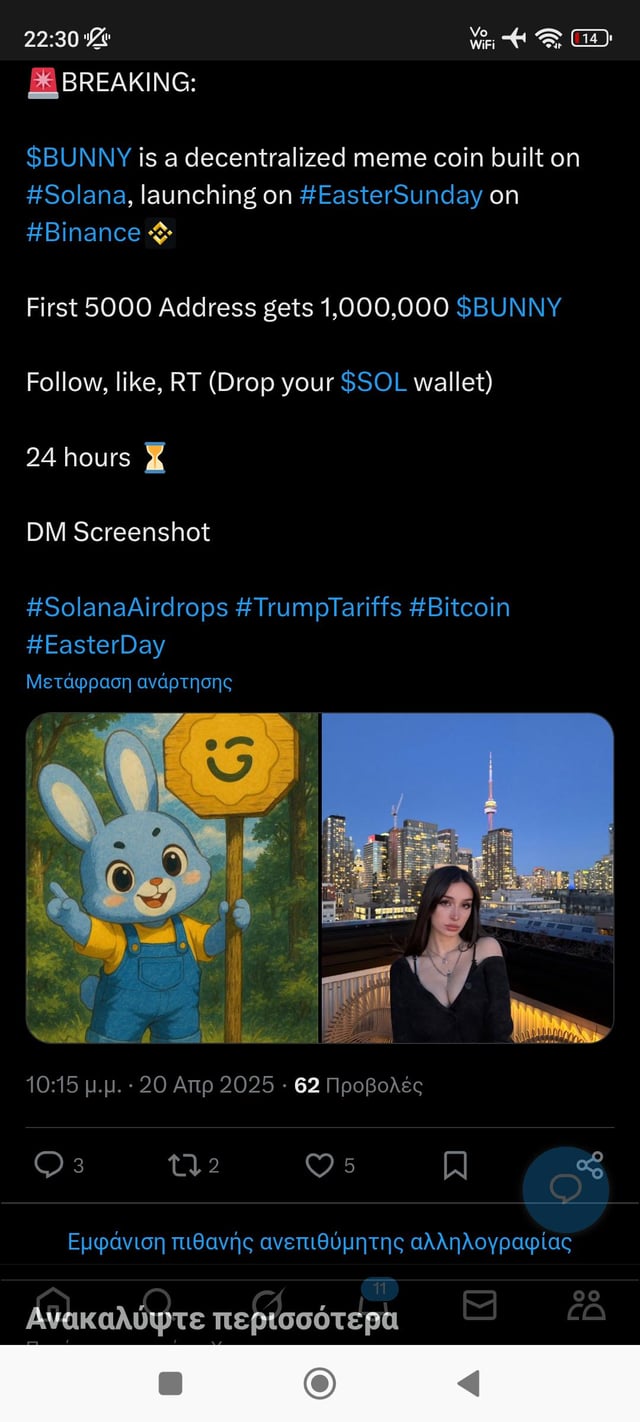Switch to the messages envelope tab

[480, 1305]
